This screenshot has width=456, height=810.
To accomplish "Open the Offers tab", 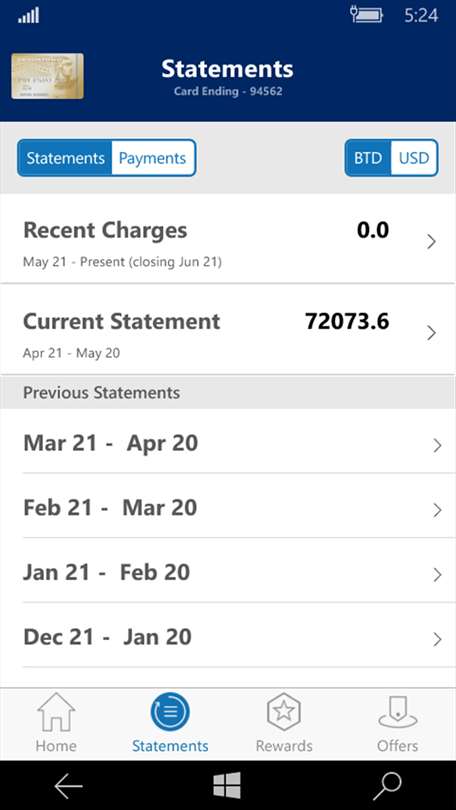I will click(x=398, y=723).
